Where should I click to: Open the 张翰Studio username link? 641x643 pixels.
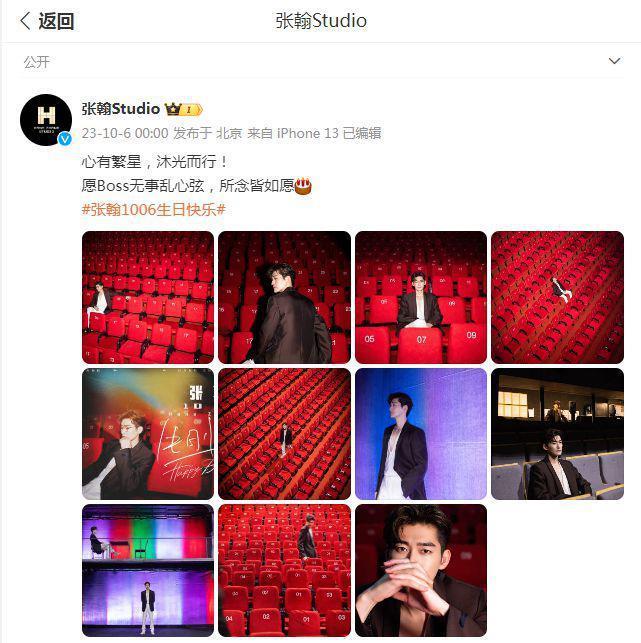[120, 108]
